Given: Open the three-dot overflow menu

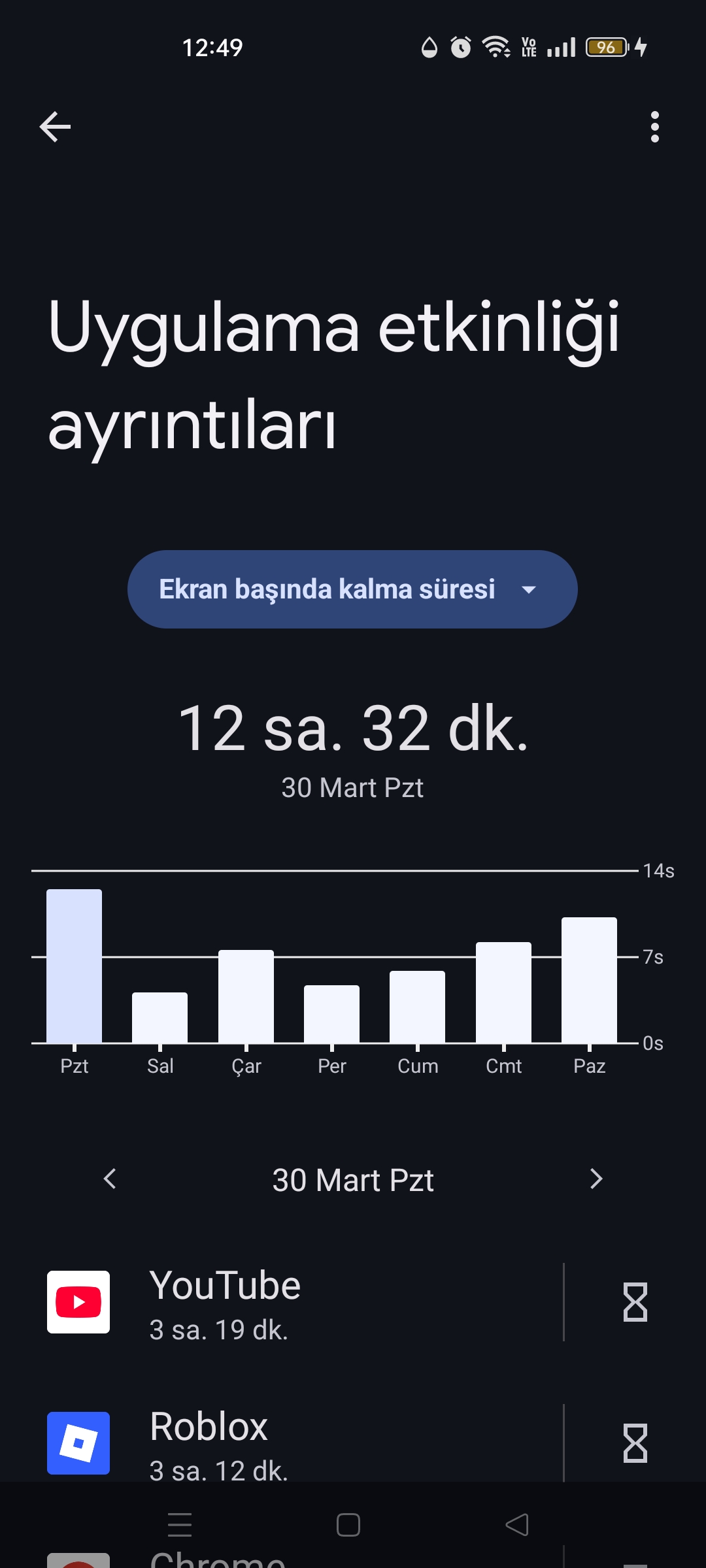Looking at the screenshot, I should point(654,127).
